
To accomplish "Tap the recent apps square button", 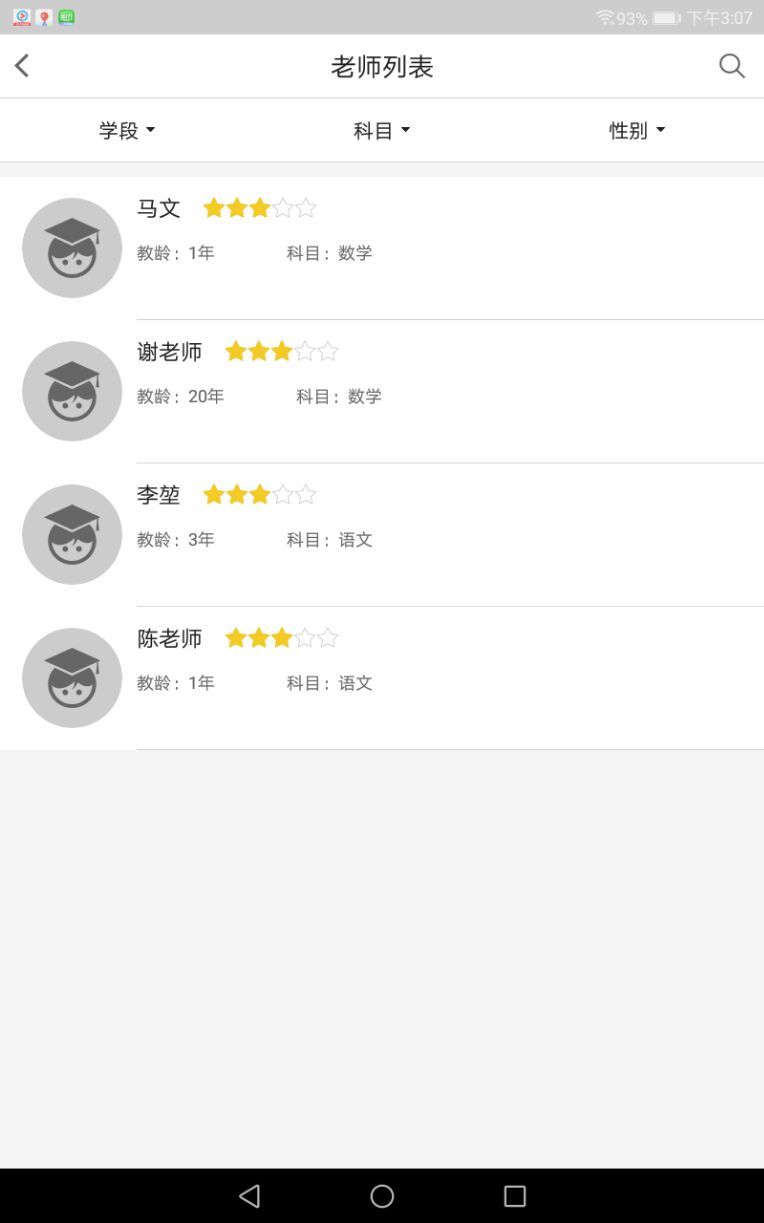I will [x=514, y=1195].
